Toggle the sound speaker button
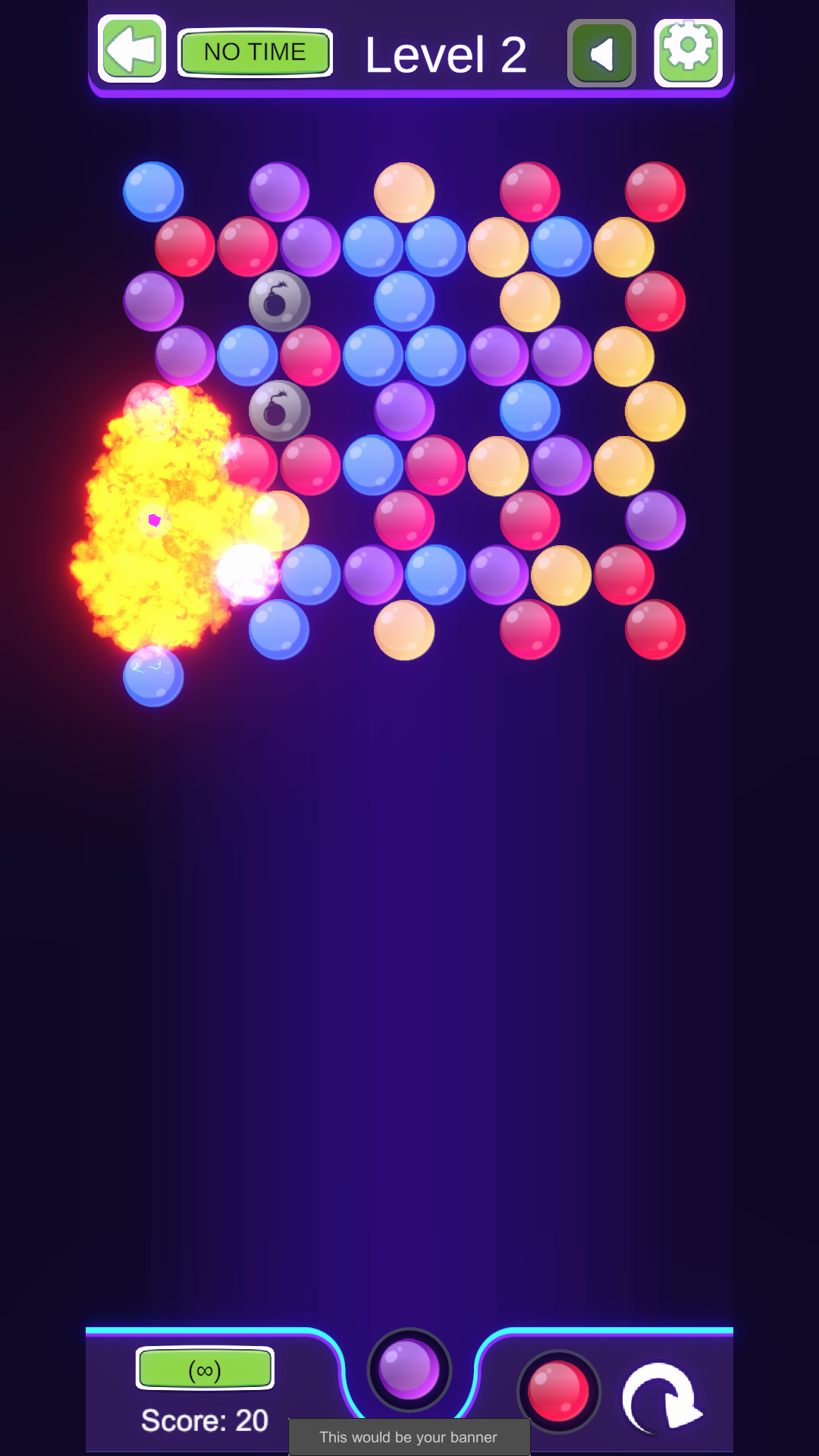The width and height of the screenshot is (819, 1456). coord(602,53)
